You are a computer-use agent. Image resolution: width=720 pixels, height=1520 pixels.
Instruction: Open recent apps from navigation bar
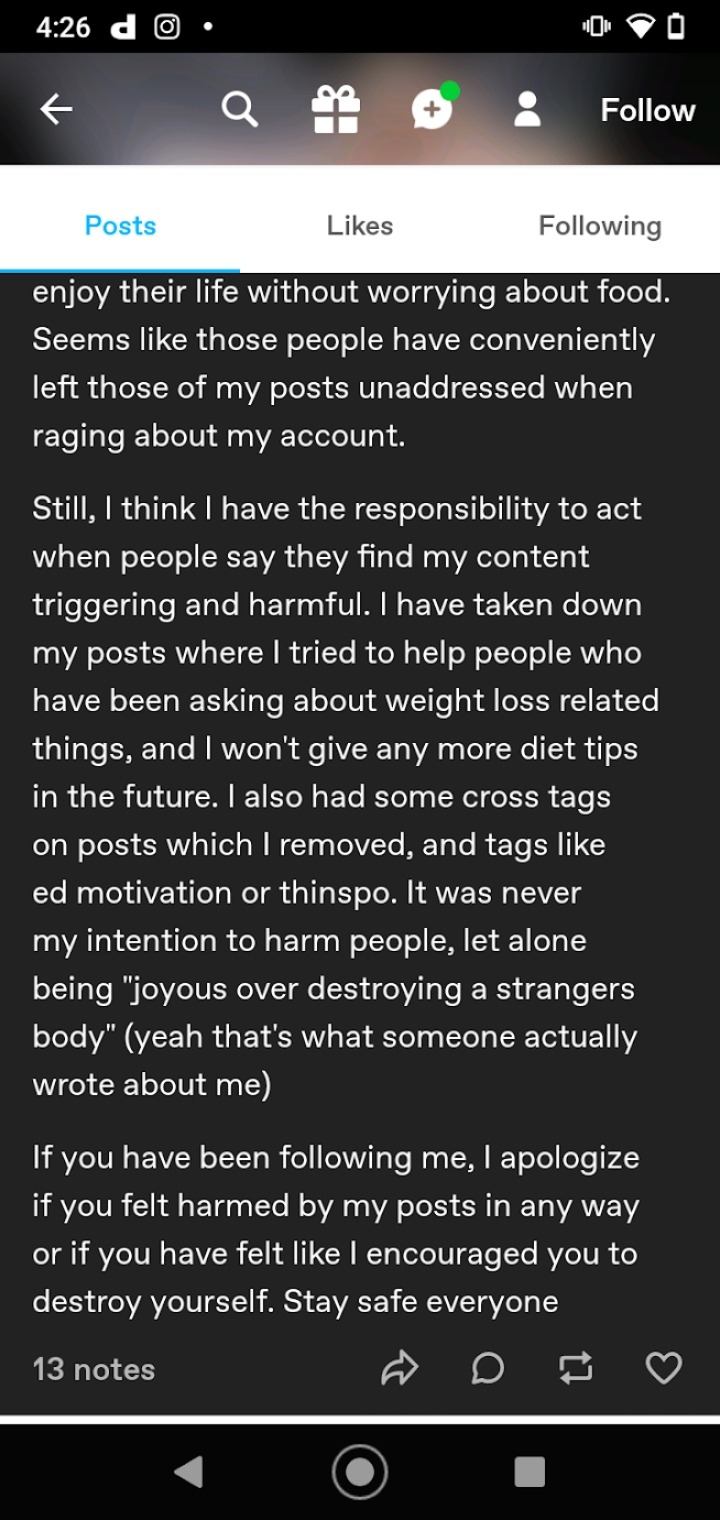(x=529, y=1472)
